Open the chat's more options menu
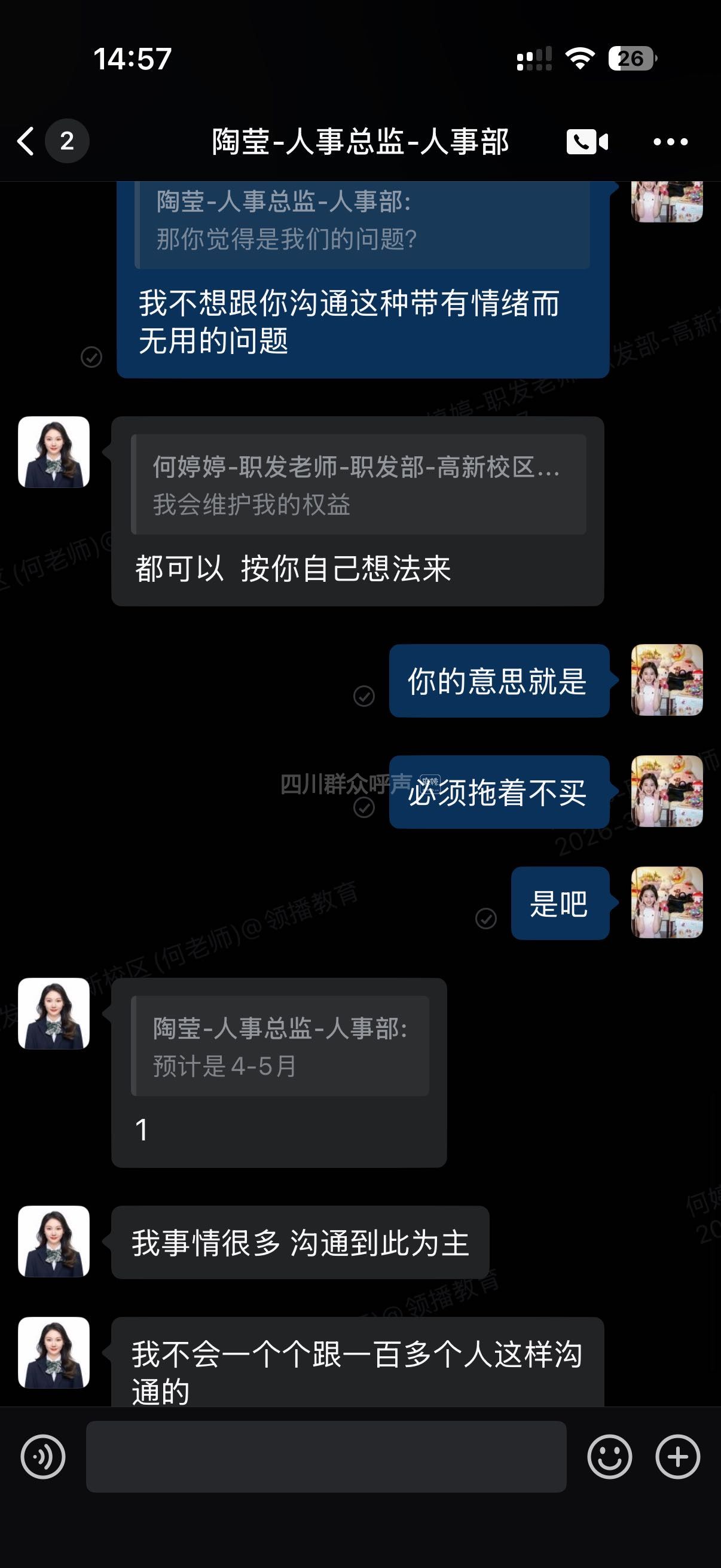Screen dimensions: 721x1568 coord(670,142)
